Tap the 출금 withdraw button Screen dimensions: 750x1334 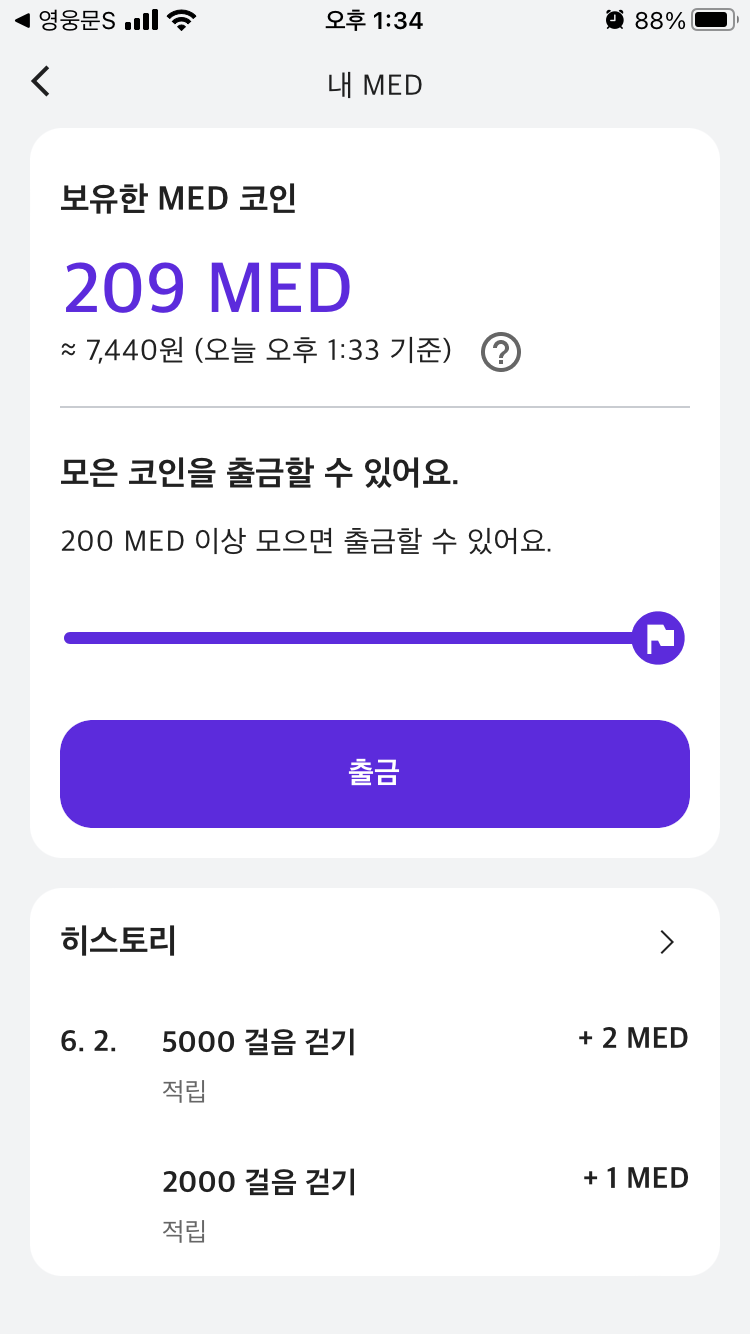coord(375,773)
